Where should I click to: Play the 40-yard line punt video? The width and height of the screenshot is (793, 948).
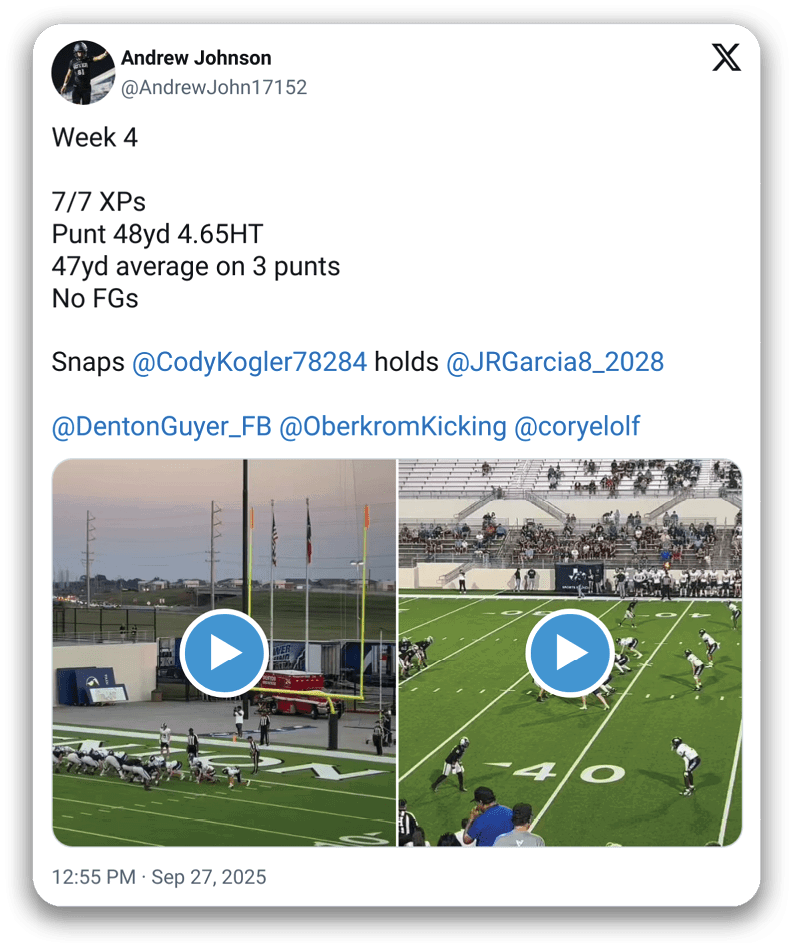[x=570, y=653]
